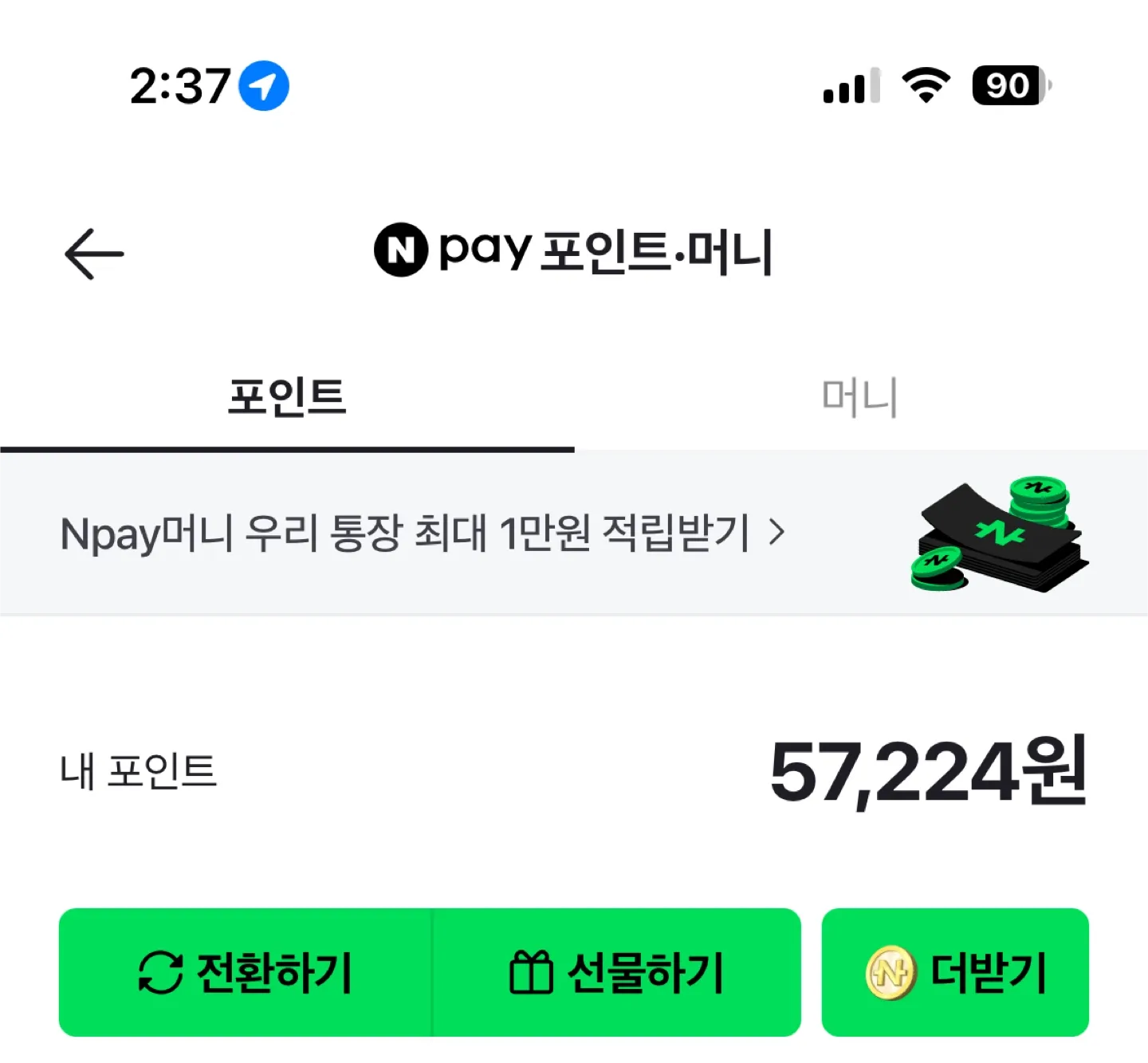Open 선물하기 to gift points
The height and width of the screenshot is (1063, 1148).
click(616, 972)
